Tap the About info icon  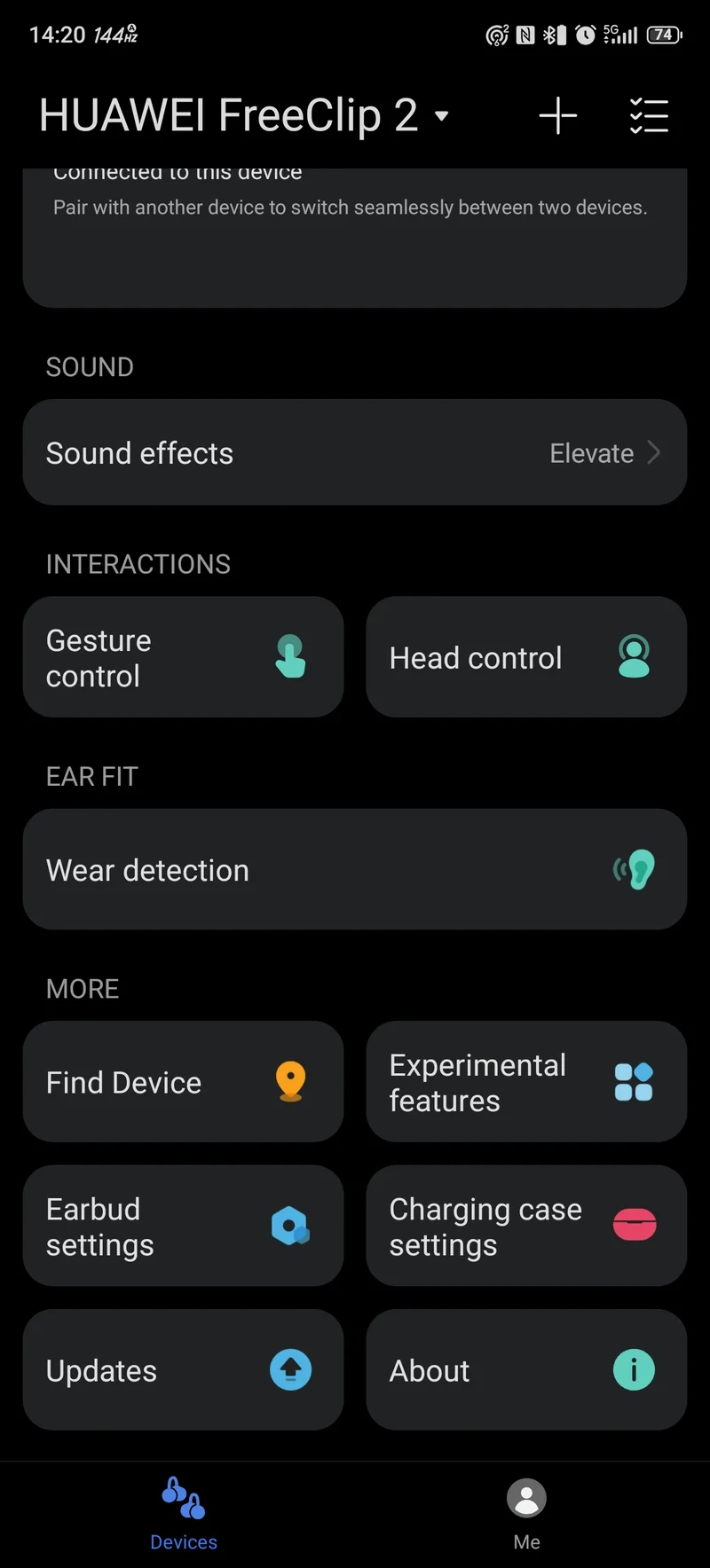point(634,1370)
